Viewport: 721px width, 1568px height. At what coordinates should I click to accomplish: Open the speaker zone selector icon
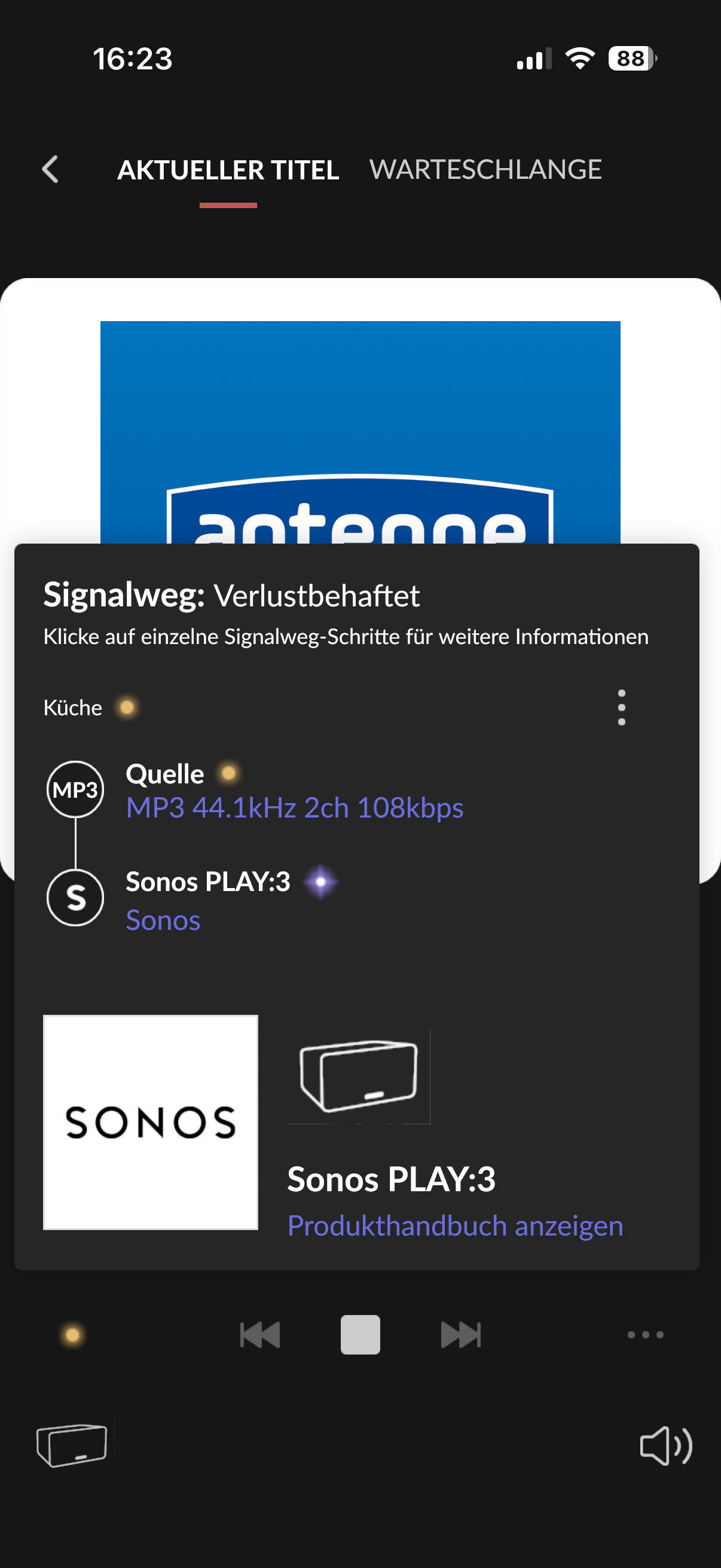(72, 1445)
